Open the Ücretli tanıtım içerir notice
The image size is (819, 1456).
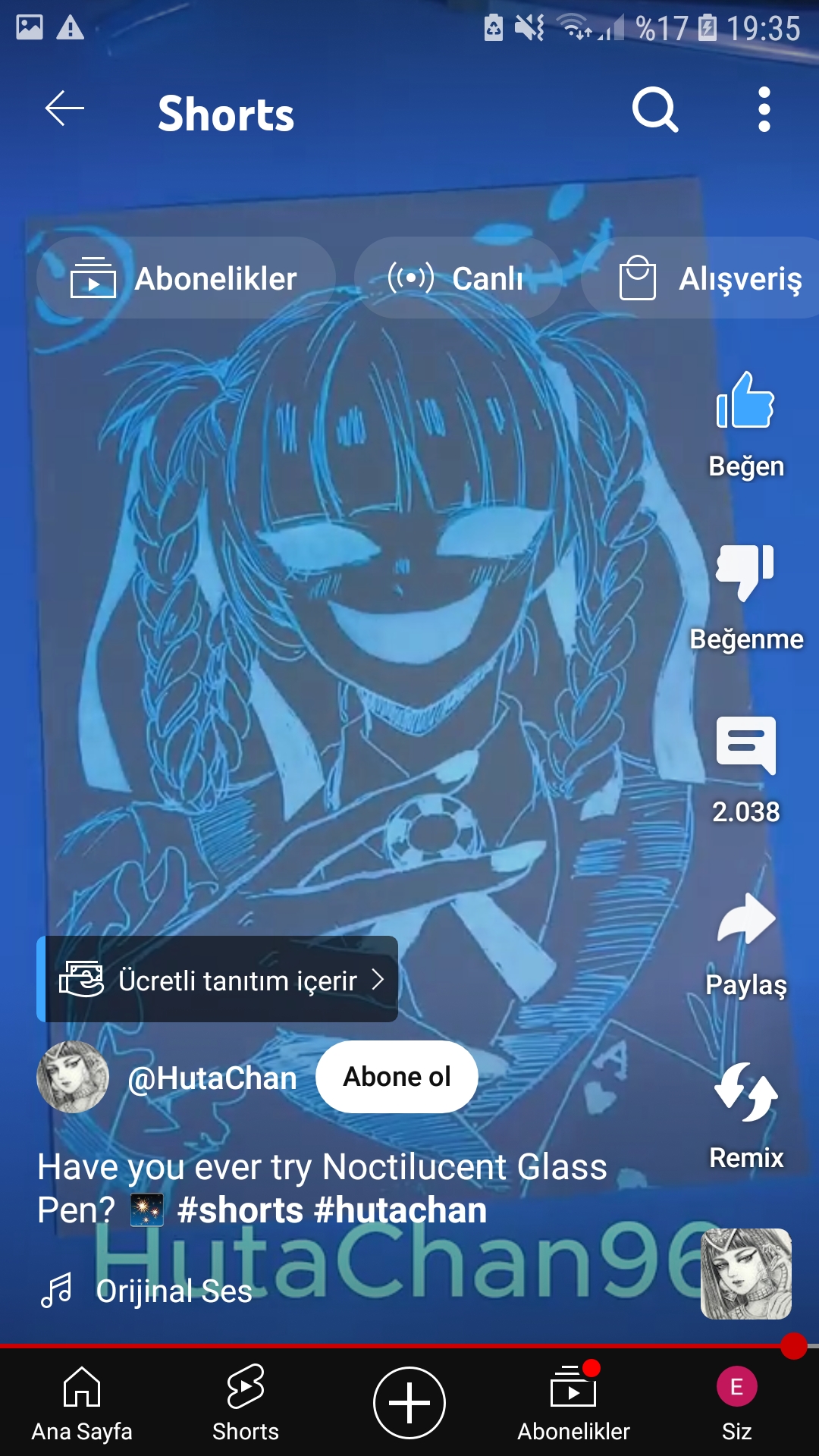tap(217, 979)
